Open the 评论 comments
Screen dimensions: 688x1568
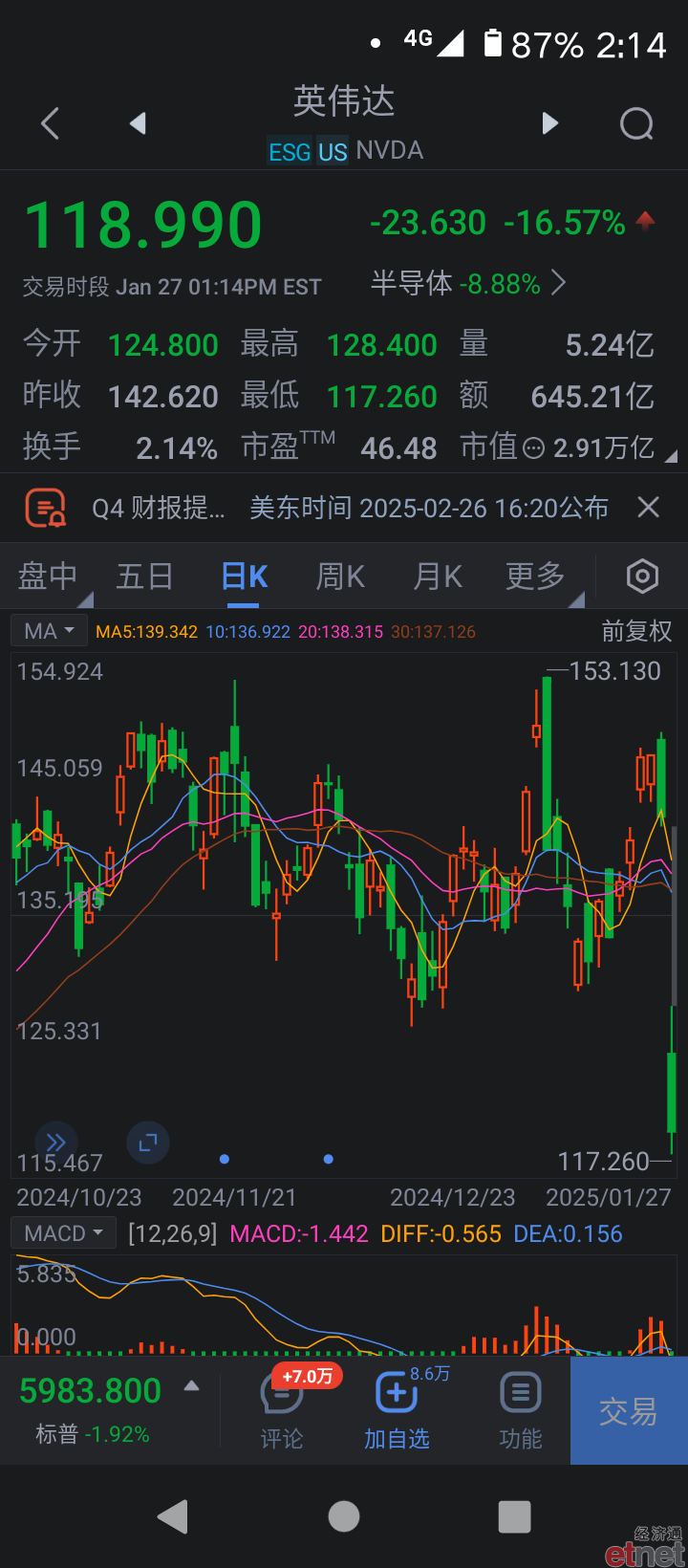point(282,1410)
